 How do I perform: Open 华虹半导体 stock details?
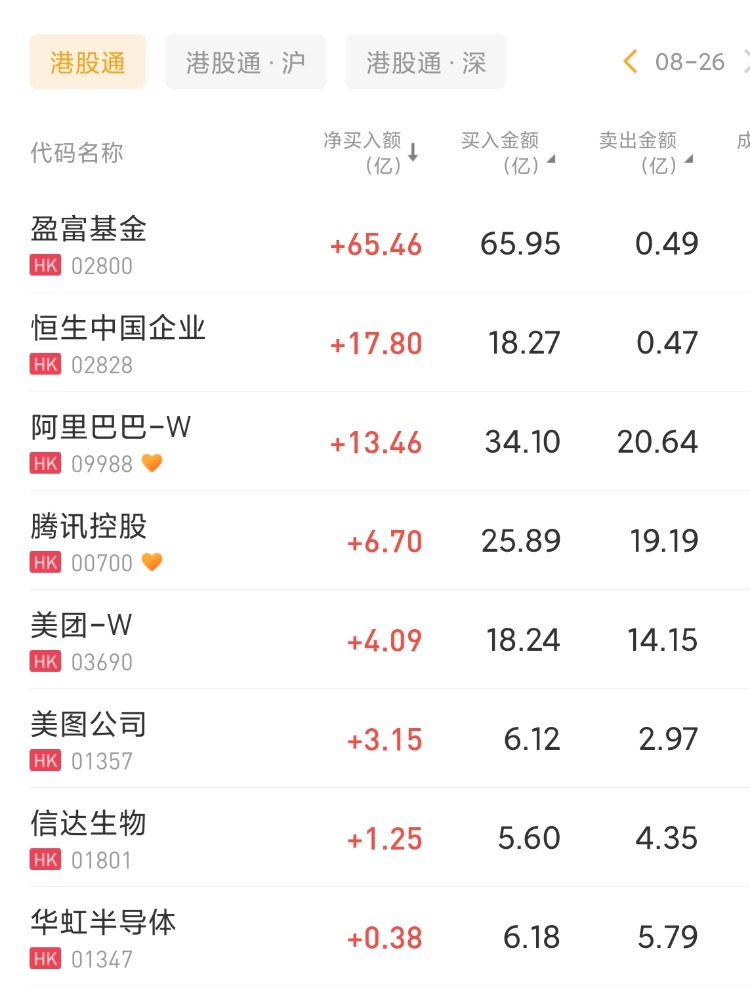(103, 936)
